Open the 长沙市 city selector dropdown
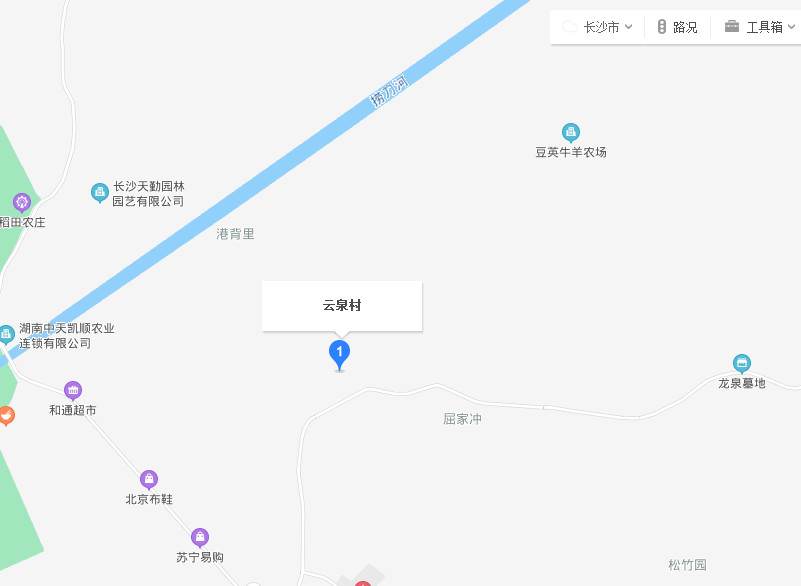801x586 pixels. 599,27
